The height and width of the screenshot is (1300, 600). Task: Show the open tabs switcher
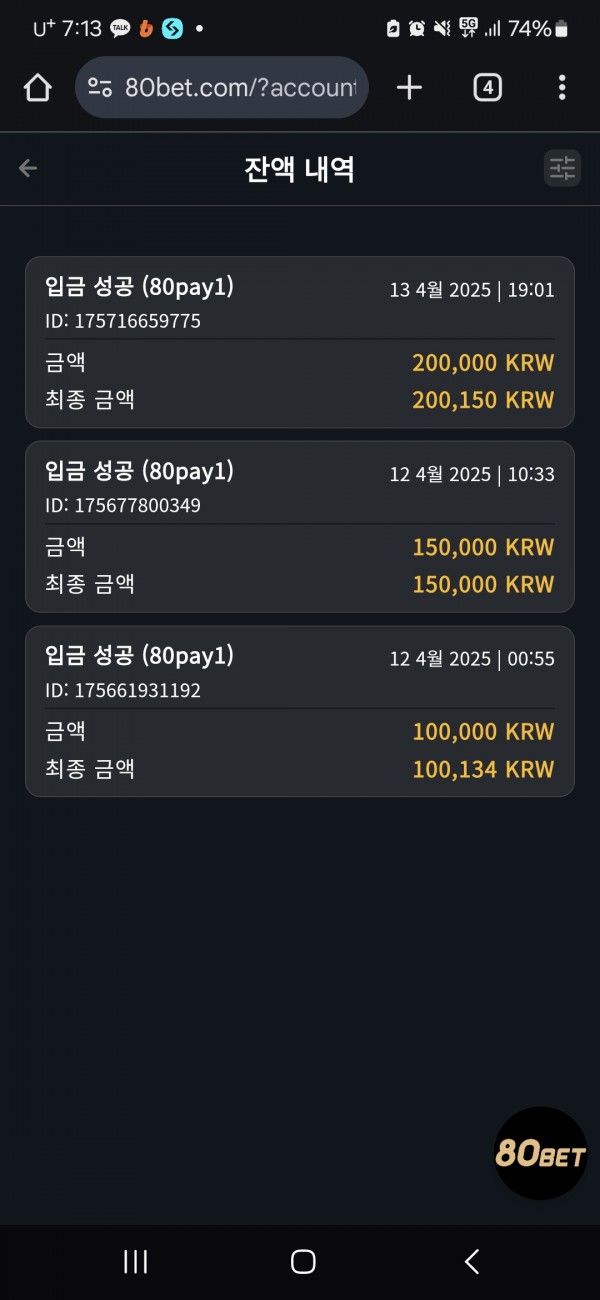click(x=487, y=88)
